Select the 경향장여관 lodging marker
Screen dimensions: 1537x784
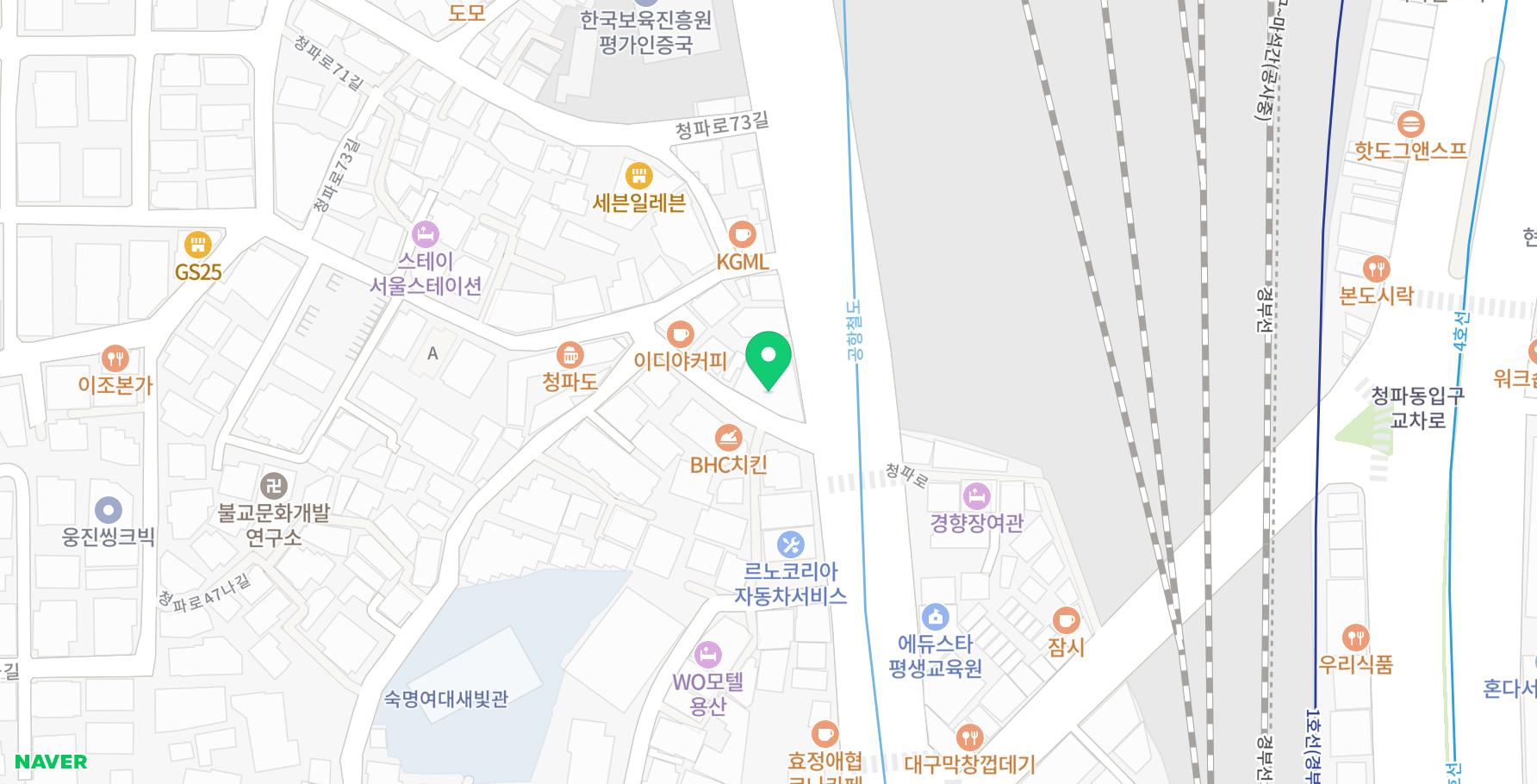[975, 496]
